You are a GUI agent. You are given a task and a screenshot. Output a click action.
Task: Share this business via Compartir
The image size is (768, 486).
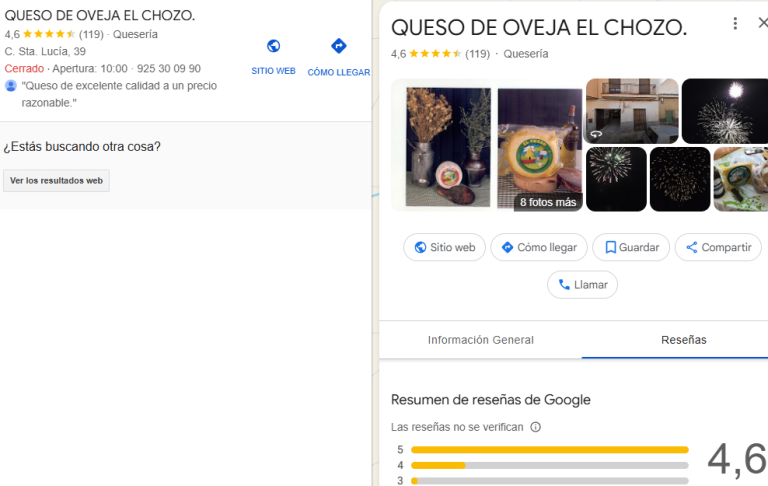click(718, 247)
